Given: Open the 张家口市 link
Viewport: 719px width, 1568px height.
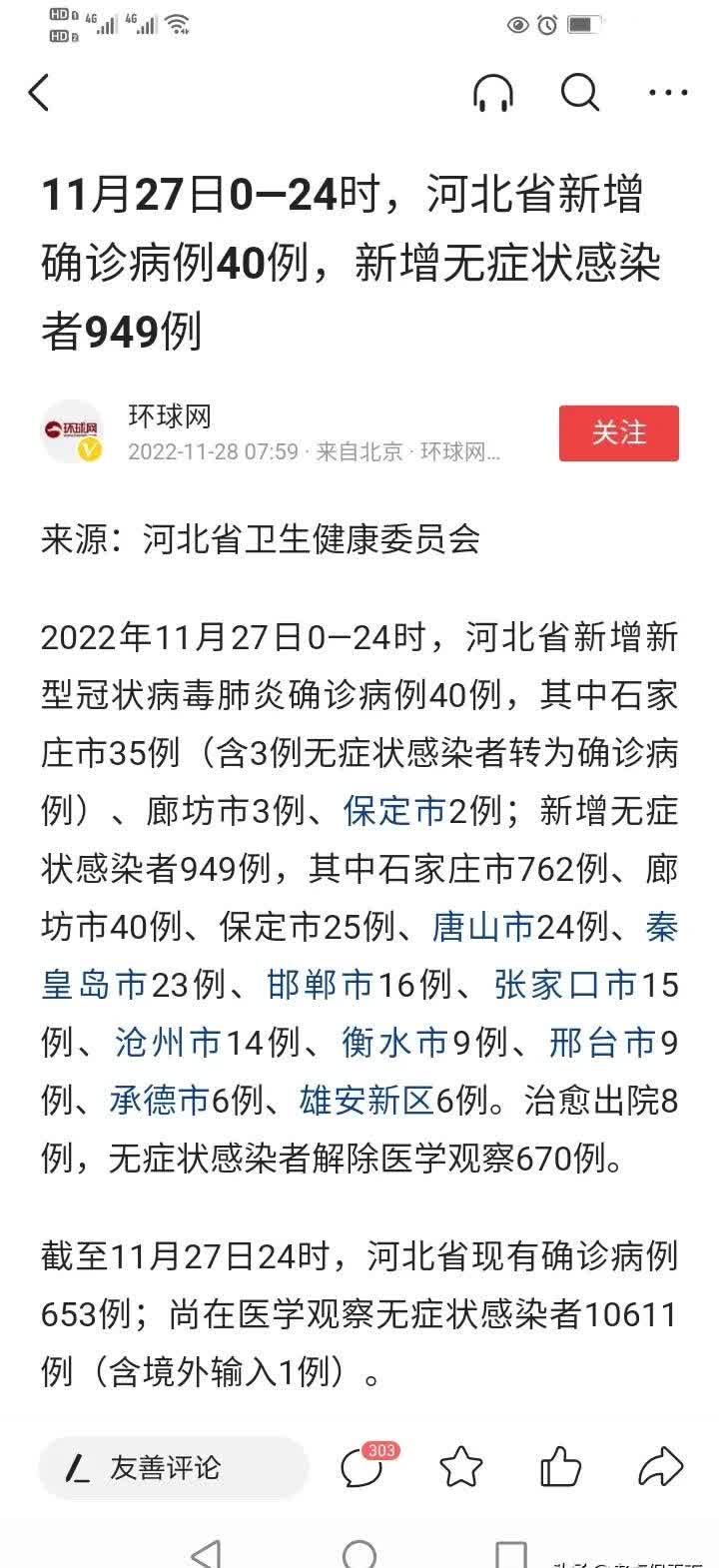Looking at the screenshot, I should click(566, 986).
